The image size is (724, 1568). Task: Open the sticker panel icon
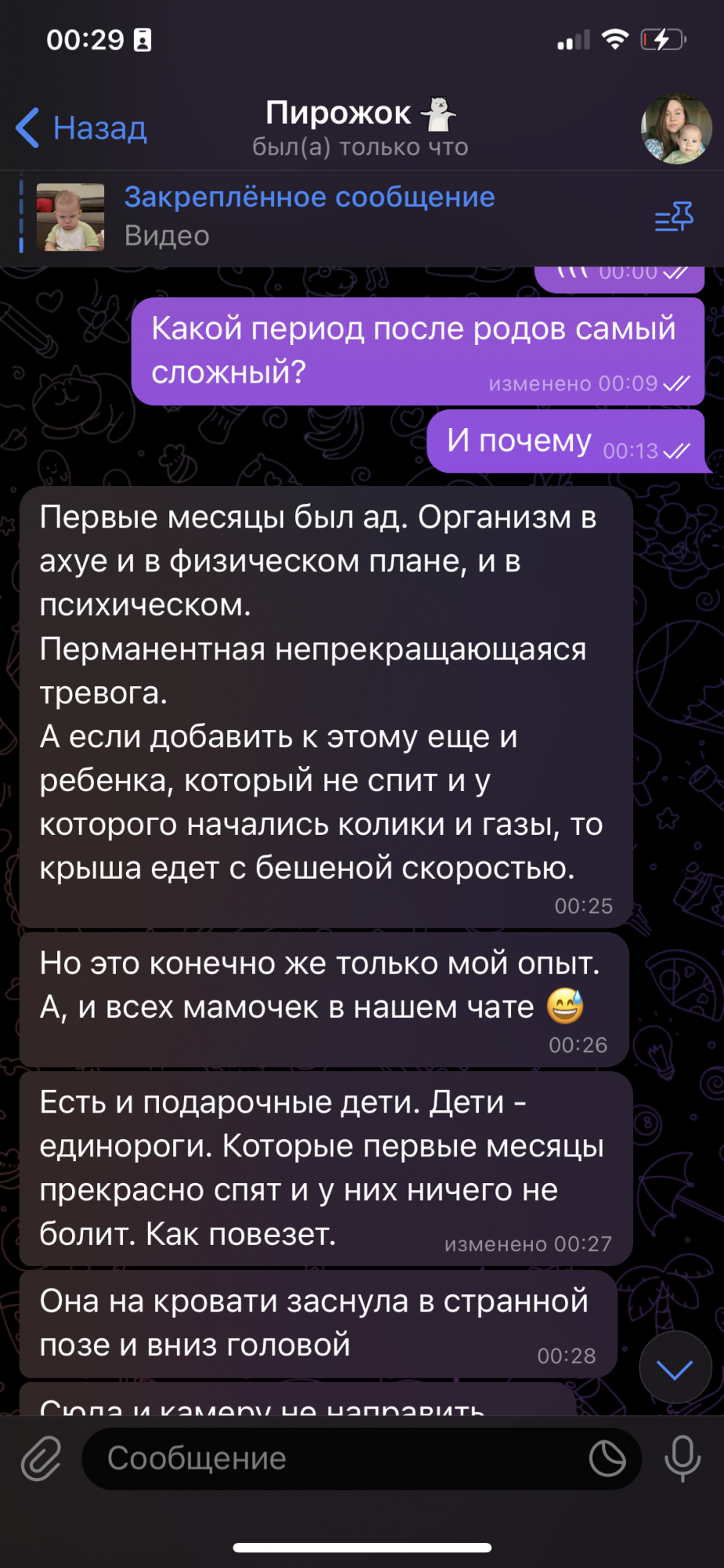point(607,1458)
